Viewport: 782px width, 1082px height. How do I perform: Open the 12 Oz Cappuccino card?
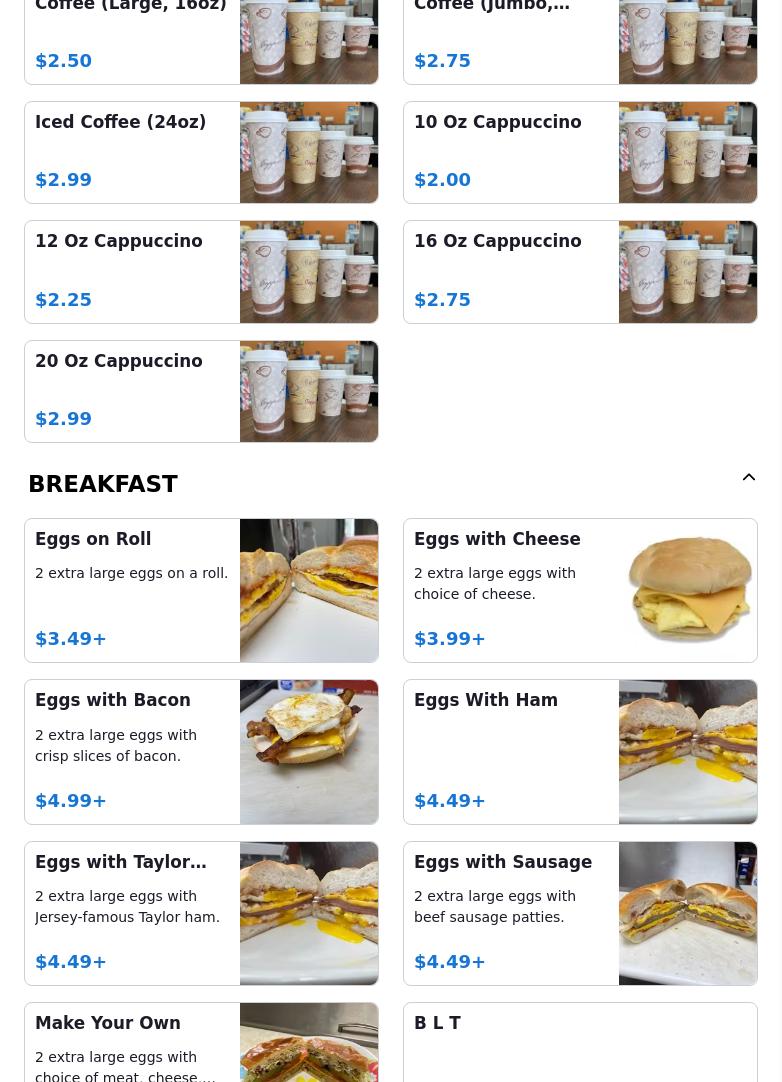pos(201,272)
